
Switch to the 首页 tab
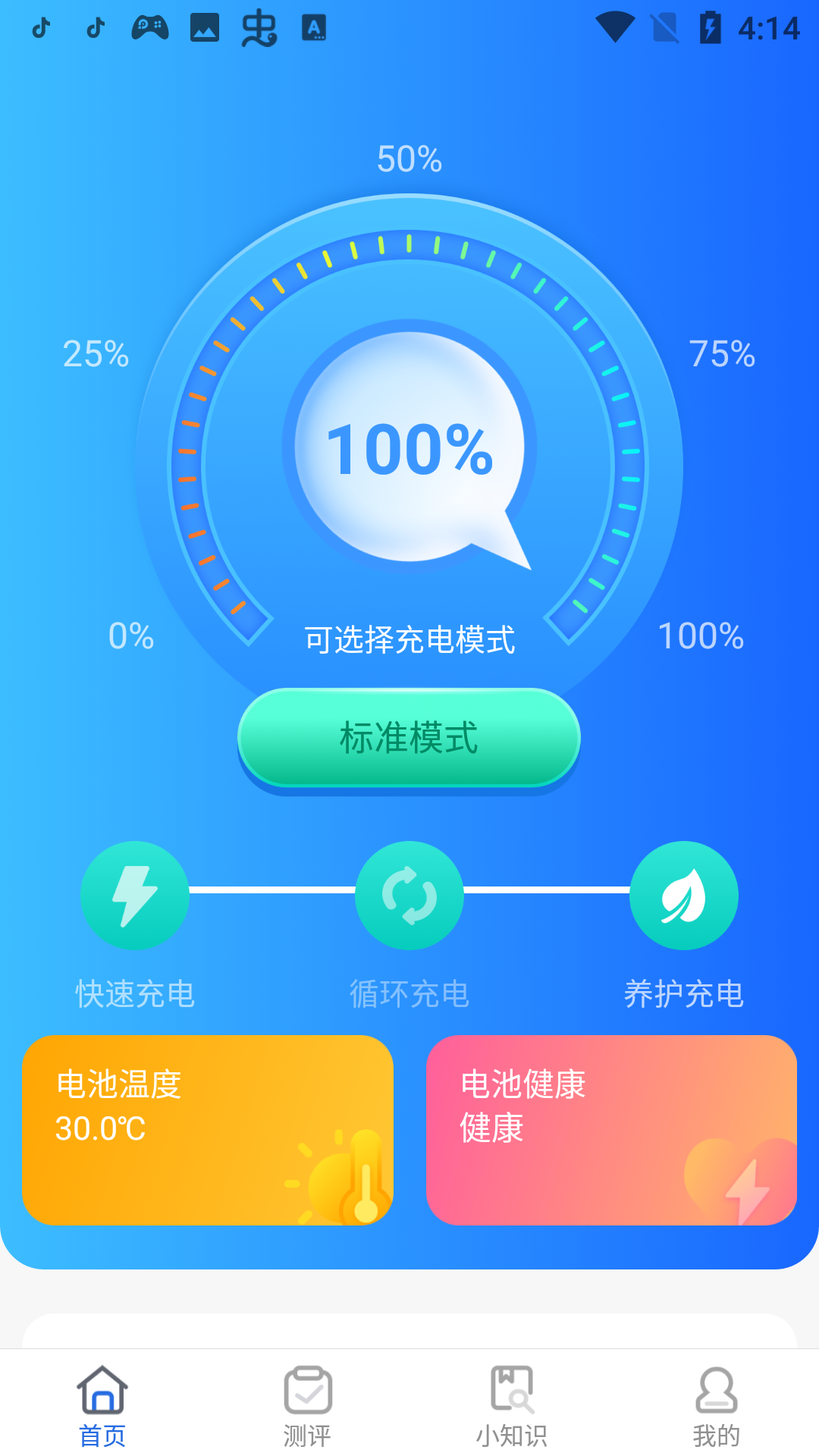102,1405
